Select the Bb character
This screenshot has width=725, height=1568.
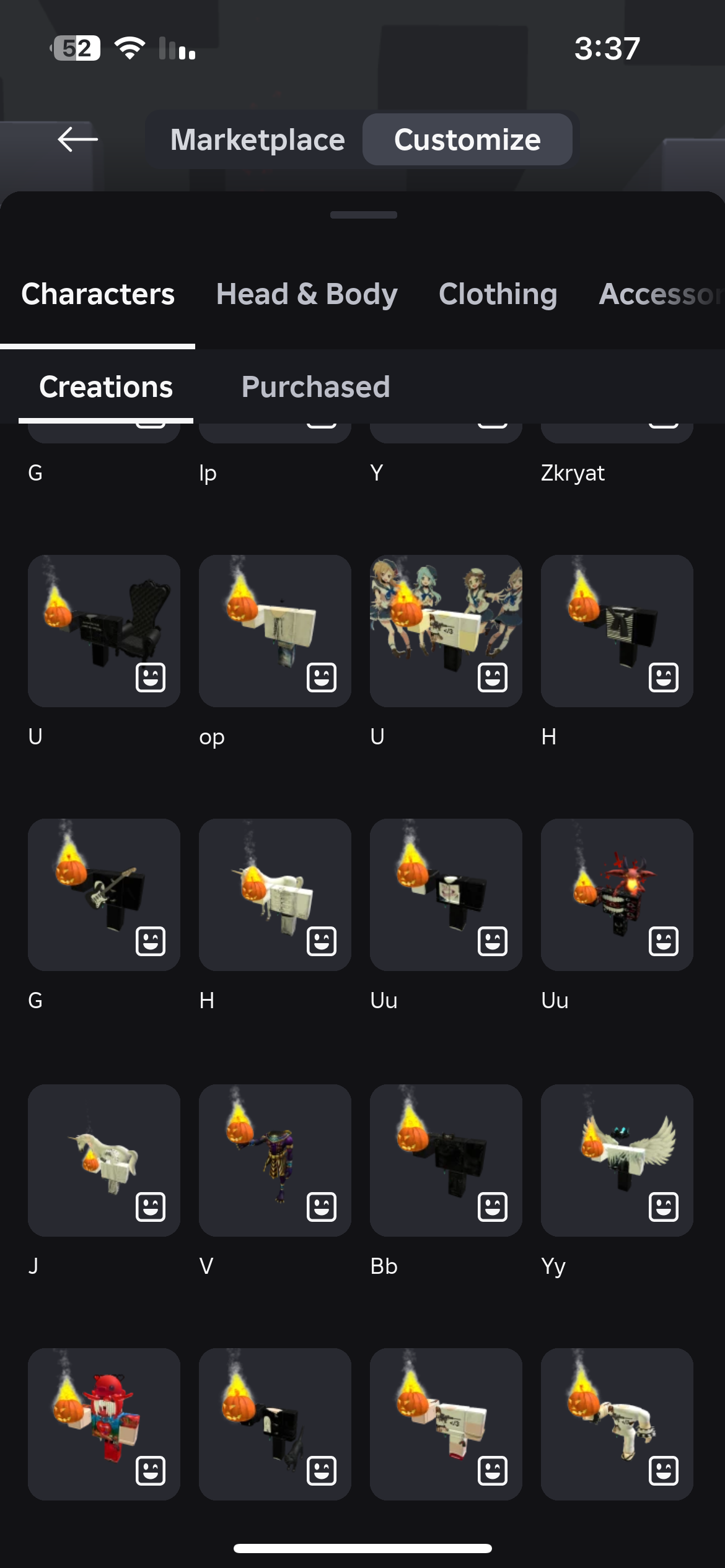click(446, 1159)
